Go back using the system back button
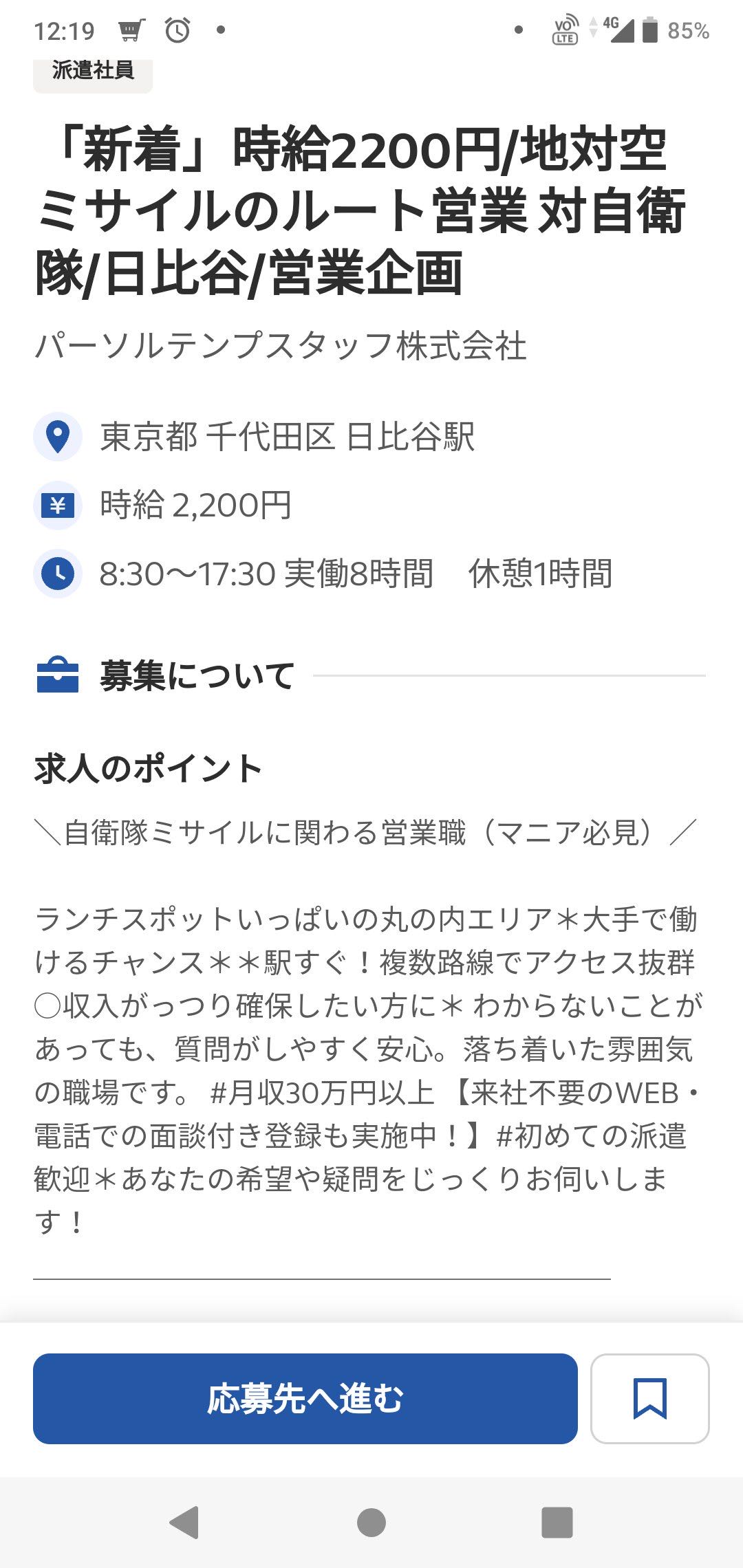The image size is (743, 1568). 184,1522
